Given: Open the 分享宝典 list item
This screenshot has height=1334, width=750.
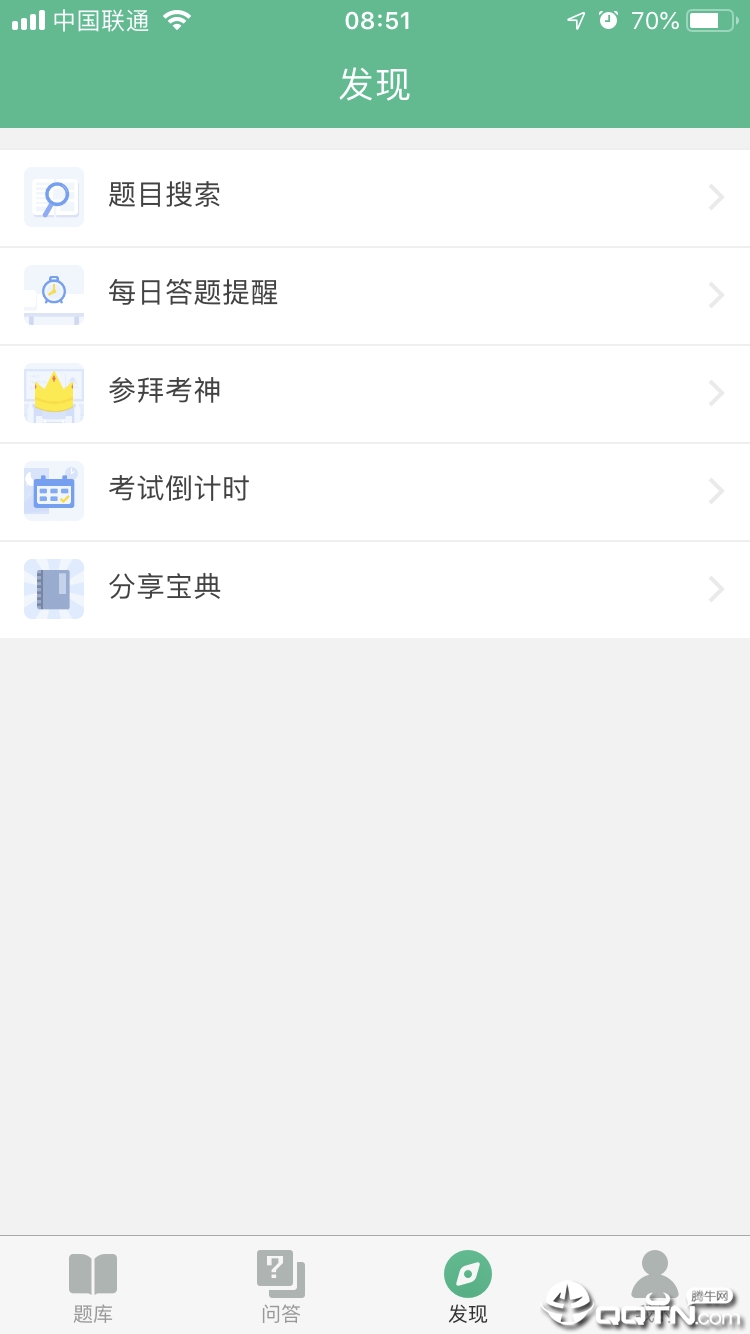Looking at the screenshot, I should (375, 588).
